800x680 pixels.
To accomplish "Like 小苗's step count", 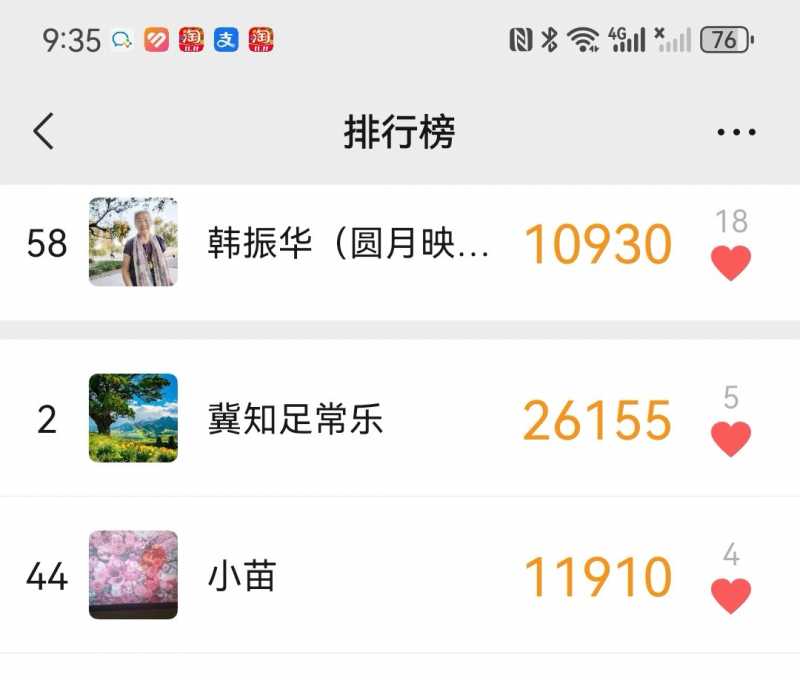I will click(731, 596).
